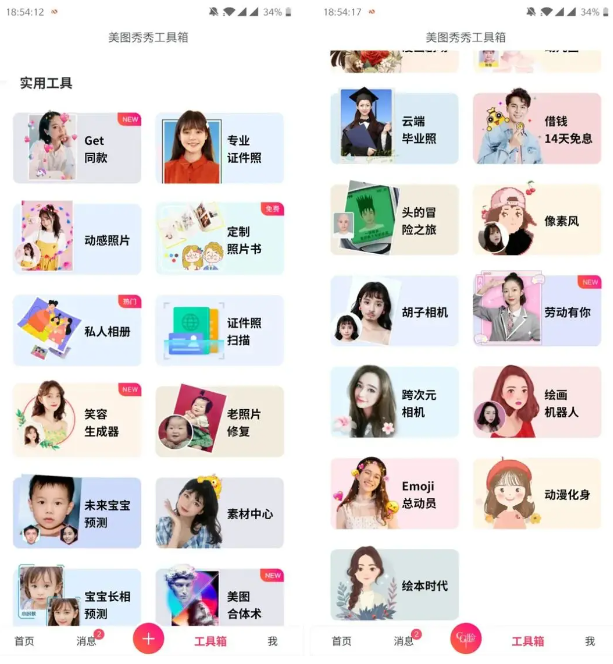
Task: Open Emoji总动员 tool
Action: tap(394, 493)
